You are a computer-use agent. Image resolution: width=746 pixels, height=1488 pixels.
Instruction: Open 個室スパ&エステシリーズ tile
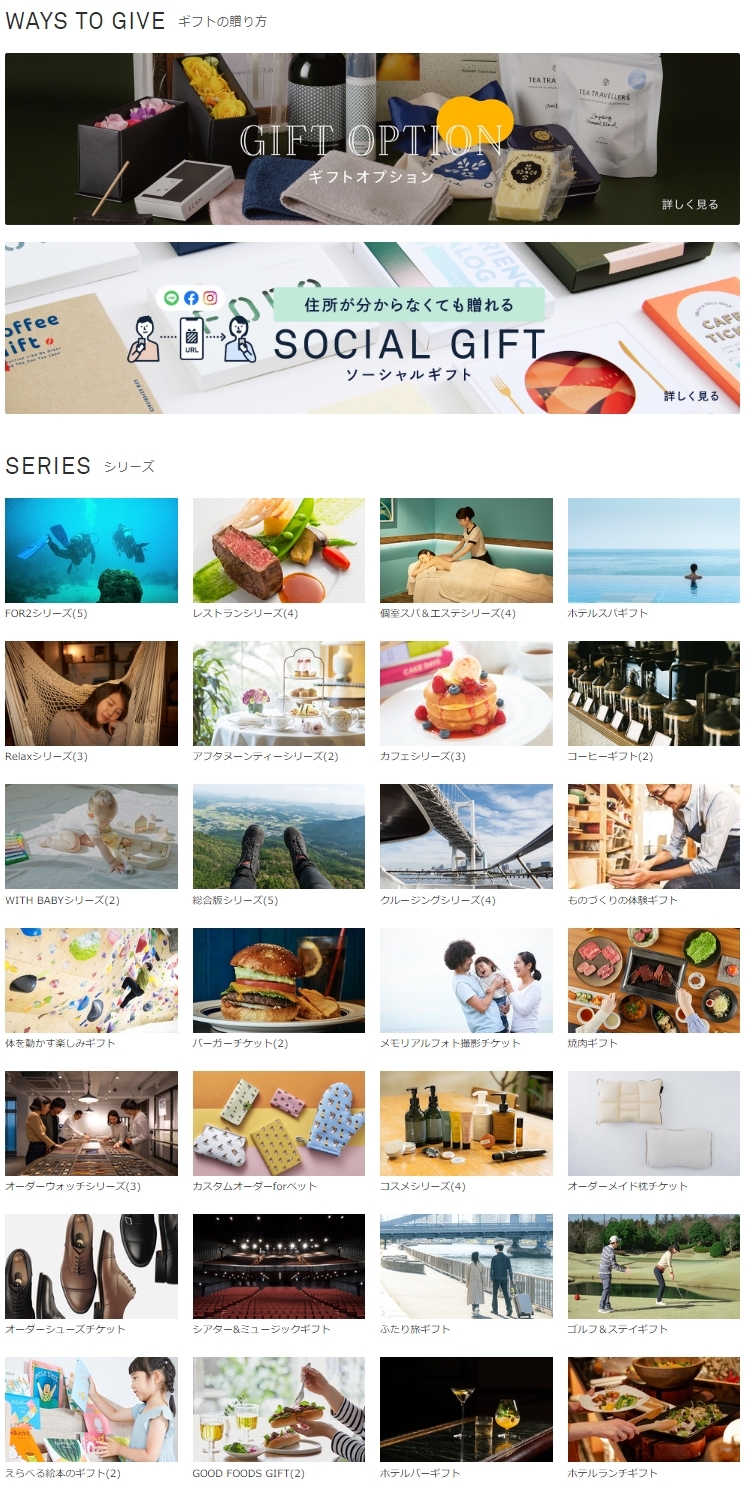[466, 550]
